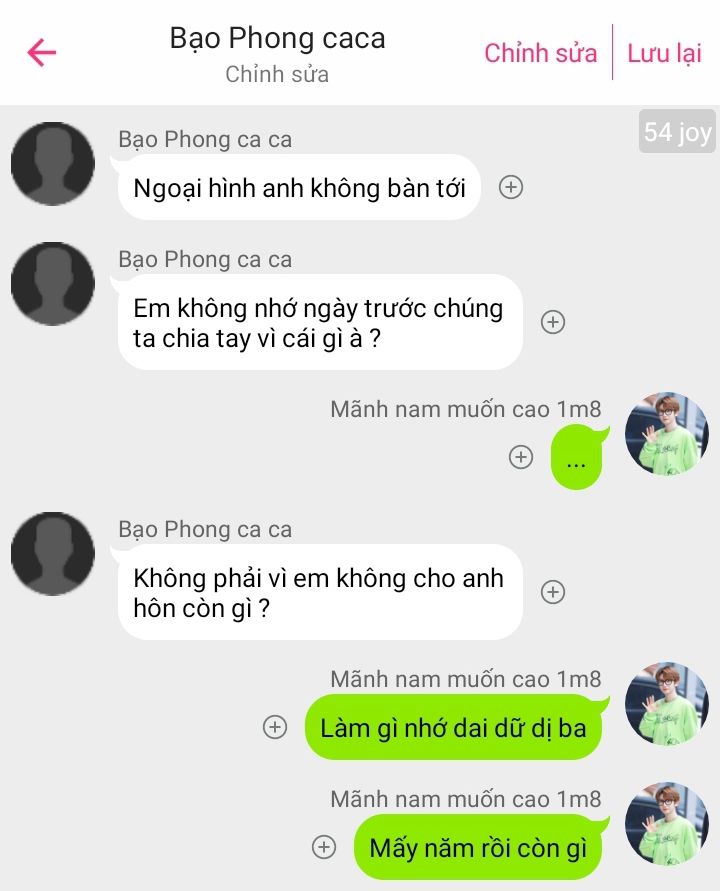The height and width of the screenshot is (891, 720).
Task: Tap plus next to 'Mấy năm rồi còn gì'
Action: pos(324,847)
